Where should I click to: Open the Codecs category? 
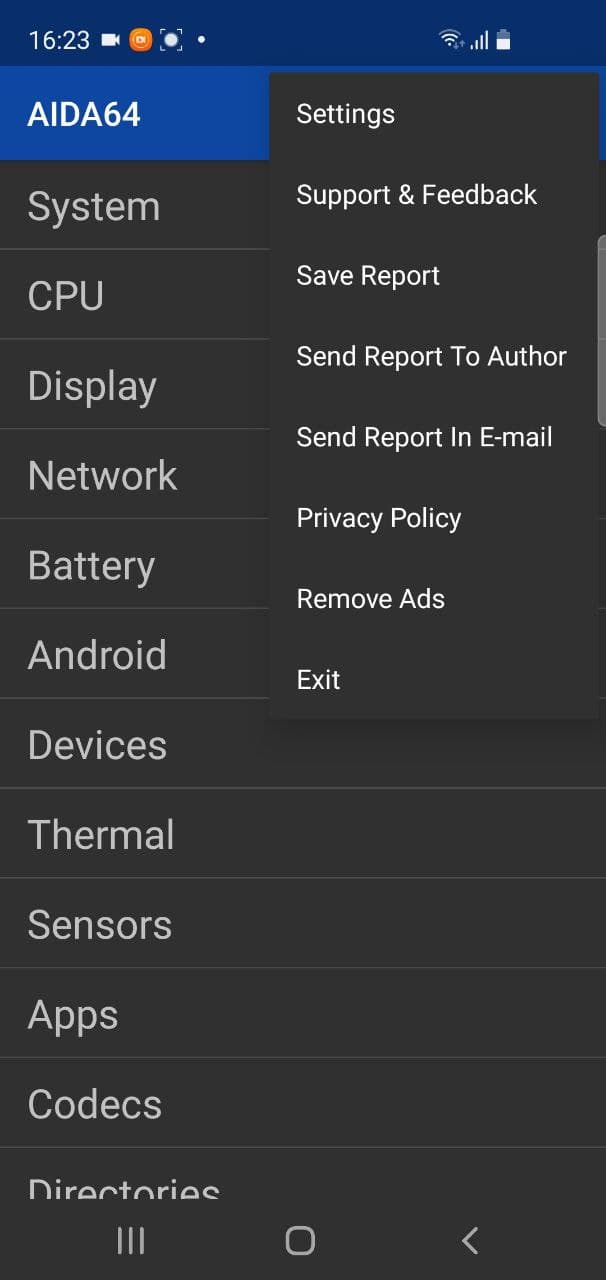(95, 1105)
